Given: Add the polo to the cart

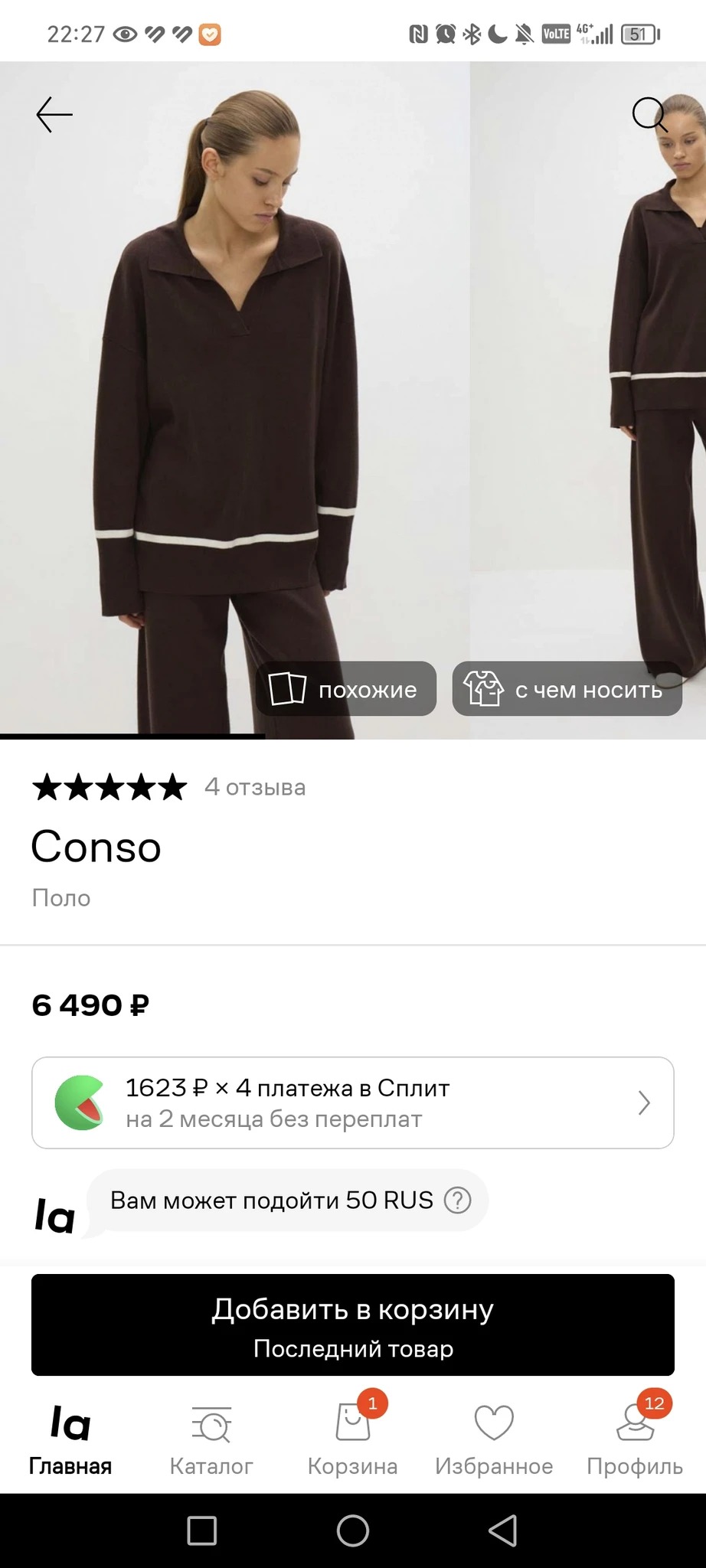Looking at the screenshot, I should click(352, 1325).
